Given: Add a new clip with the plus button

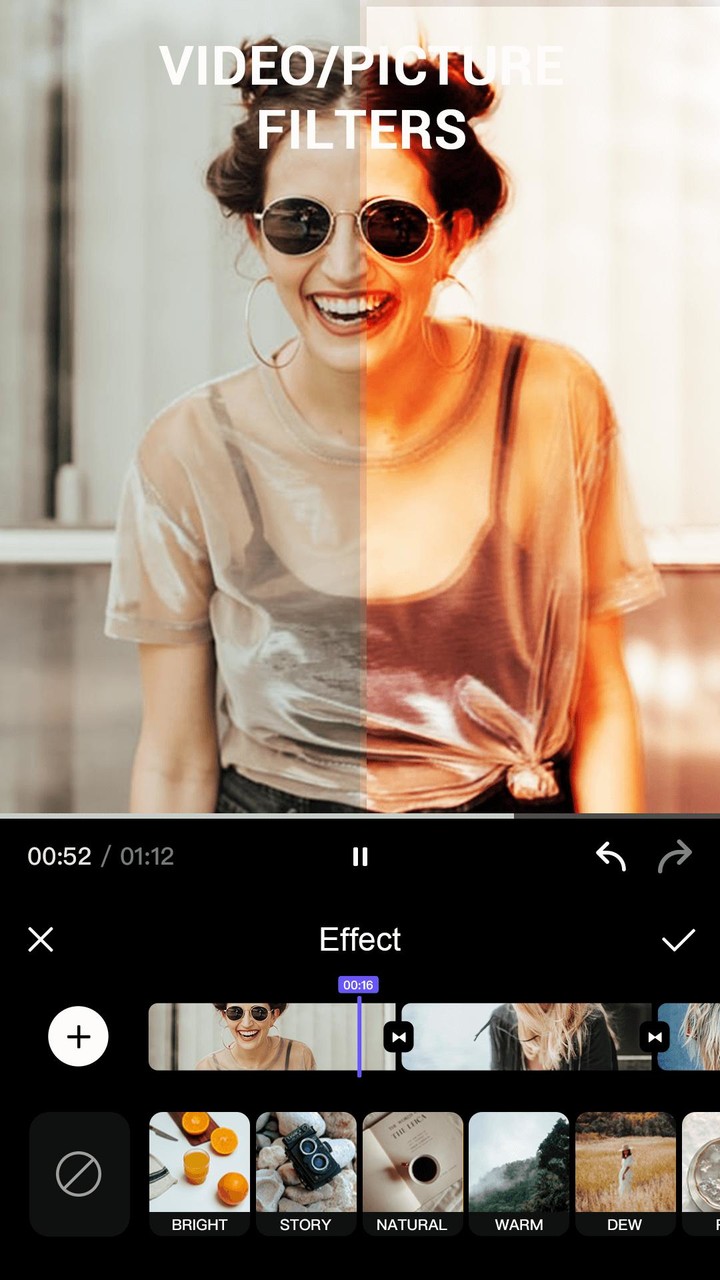Looking at the screenshot, I should (78, 1037).
